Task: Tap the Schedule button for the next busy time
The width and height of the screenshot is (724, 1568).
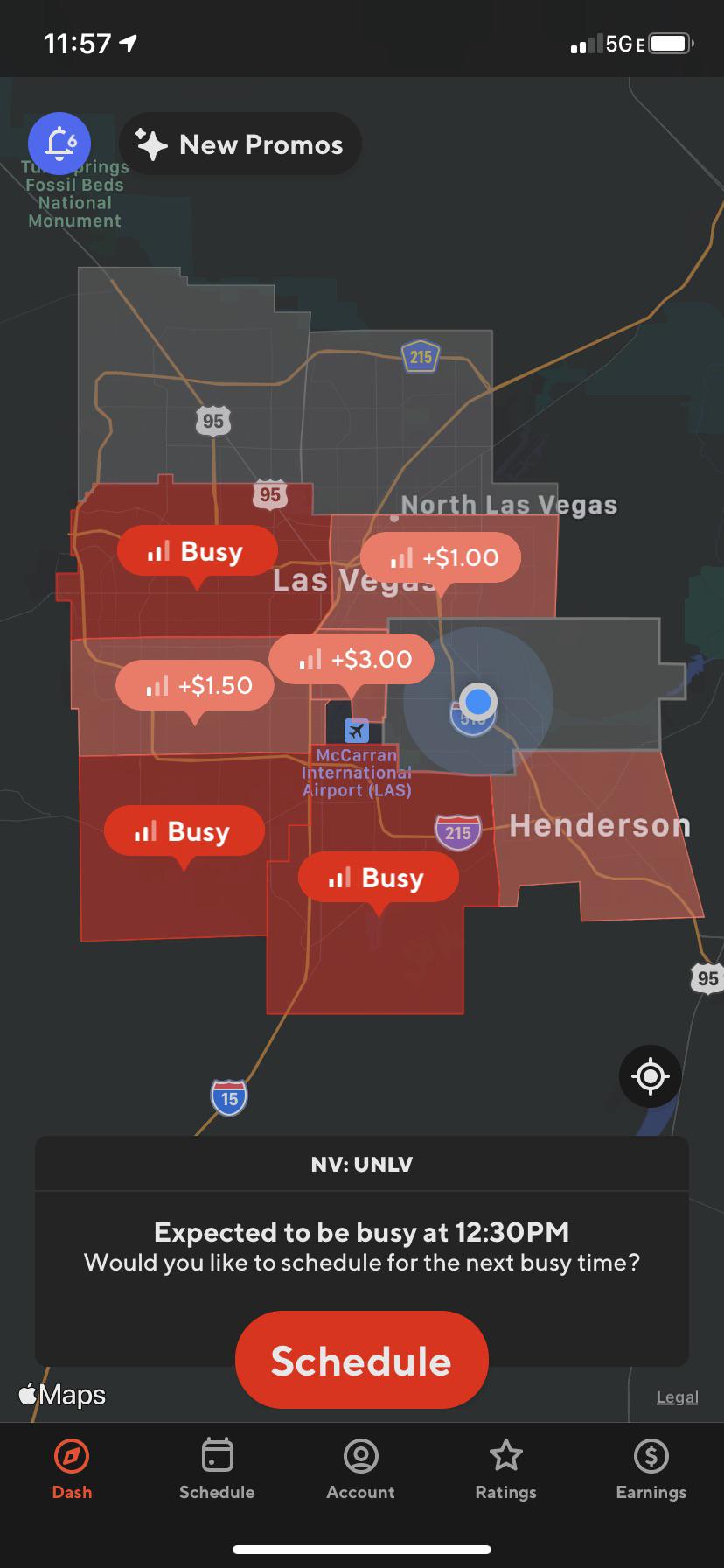Action: (360, 1359)
